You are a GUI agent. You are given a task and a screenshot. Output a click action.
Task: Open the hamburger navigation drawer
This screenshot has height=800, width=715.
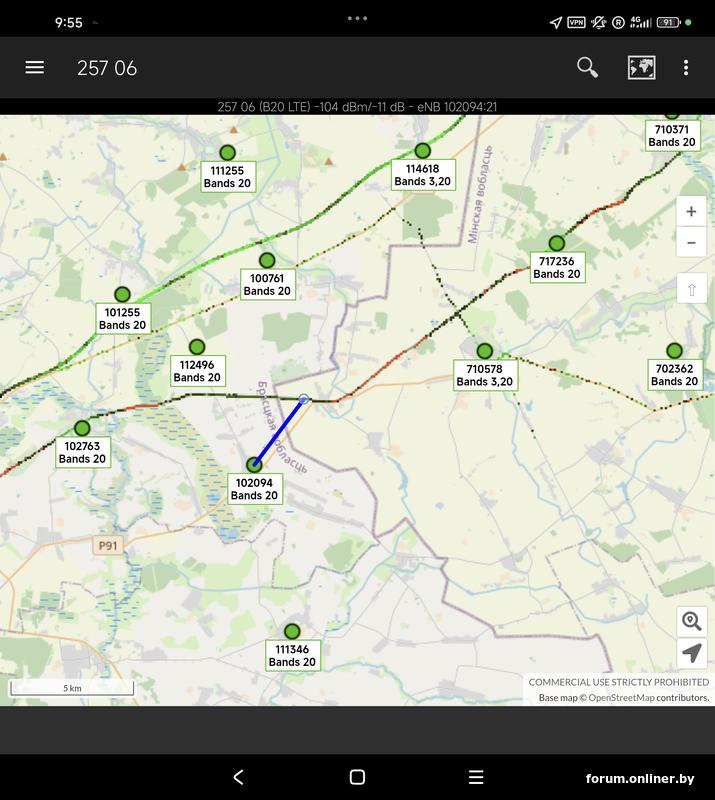(x=35, y=67)
